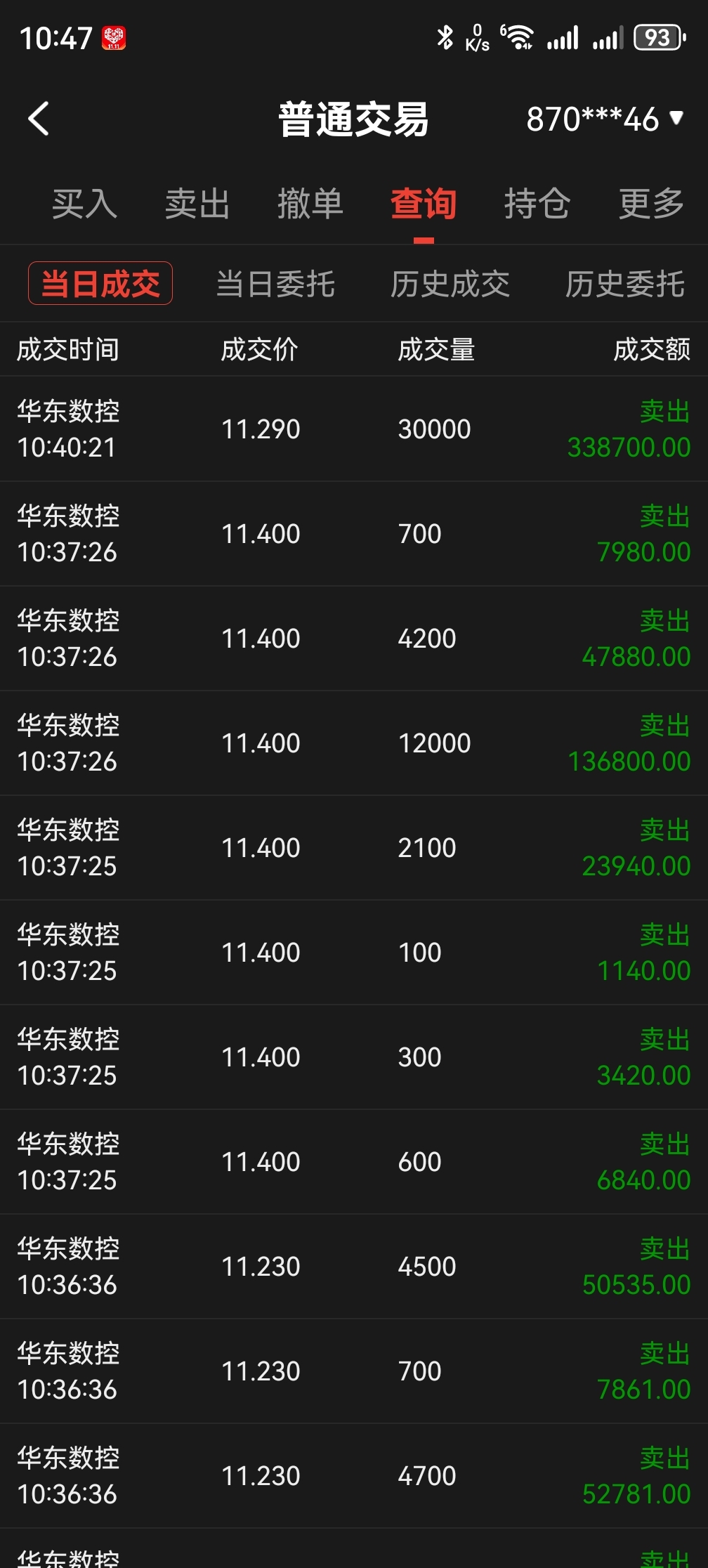The height and width of the screenshot is (1568, 708).
Task: Go to the 持仓 tab
Action: (x=537, y=204)
